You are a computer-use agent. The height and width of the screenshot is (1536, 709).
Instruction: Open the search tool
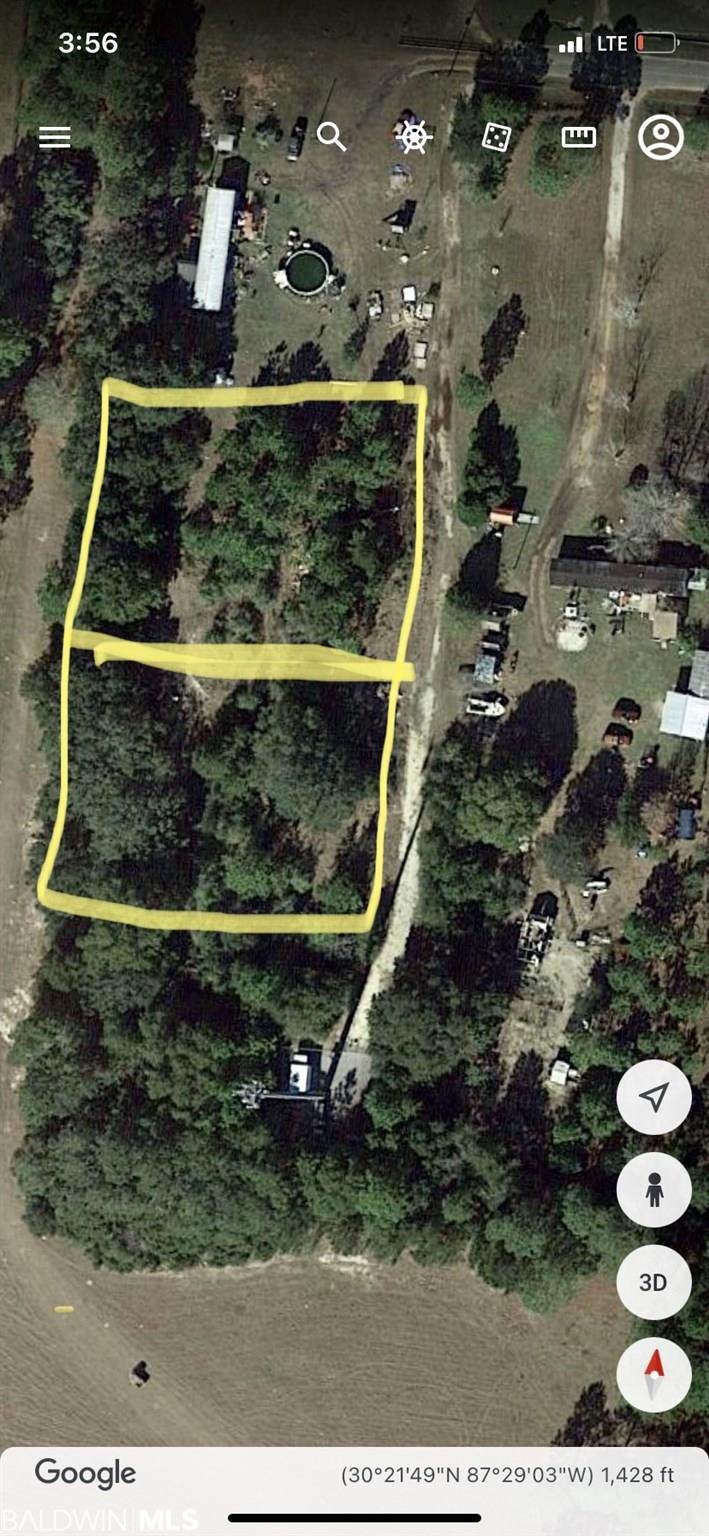pos(331,137)
